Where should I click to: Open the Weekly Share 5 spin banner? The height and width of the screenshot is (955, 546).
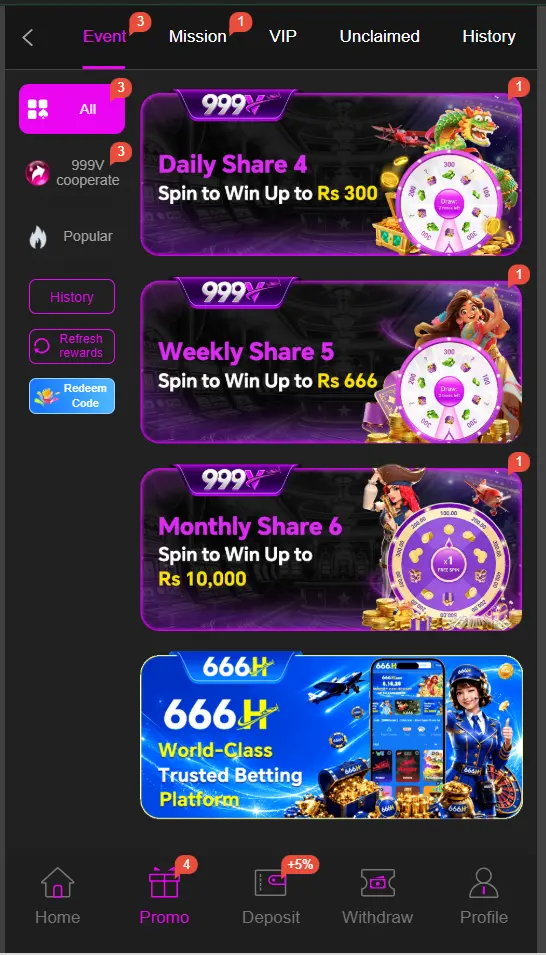332,361
